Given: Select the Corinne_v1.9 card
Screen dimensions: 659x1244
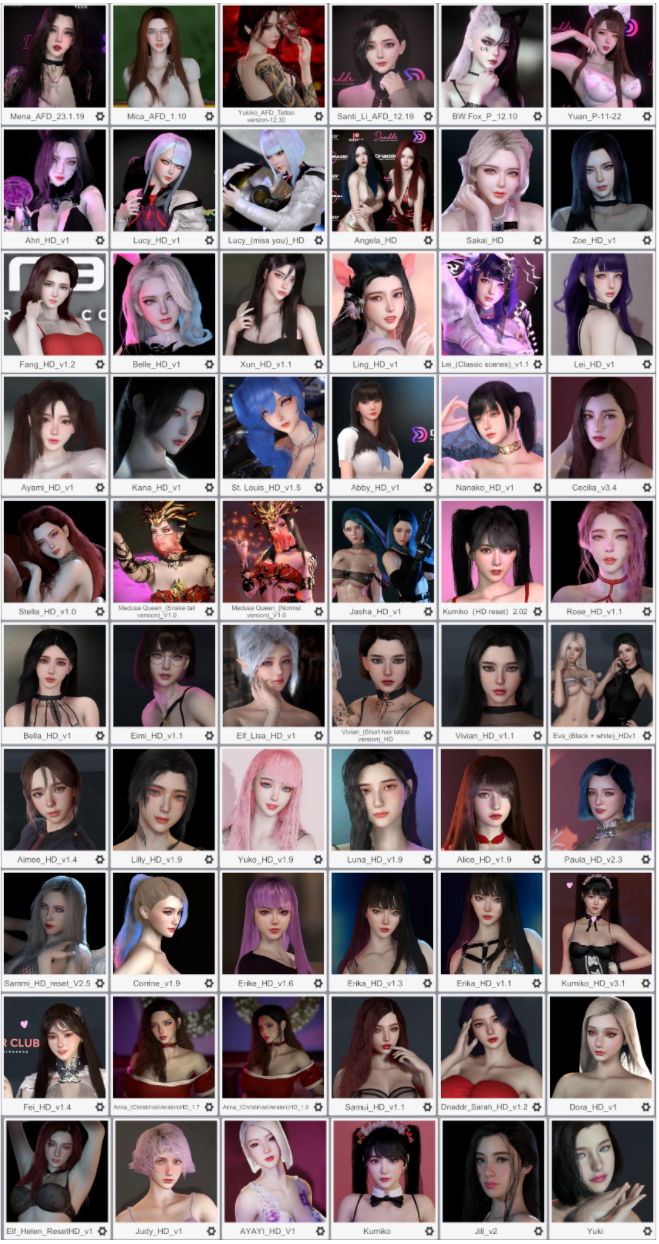Looking at the screenshot, I should point(163,923).
